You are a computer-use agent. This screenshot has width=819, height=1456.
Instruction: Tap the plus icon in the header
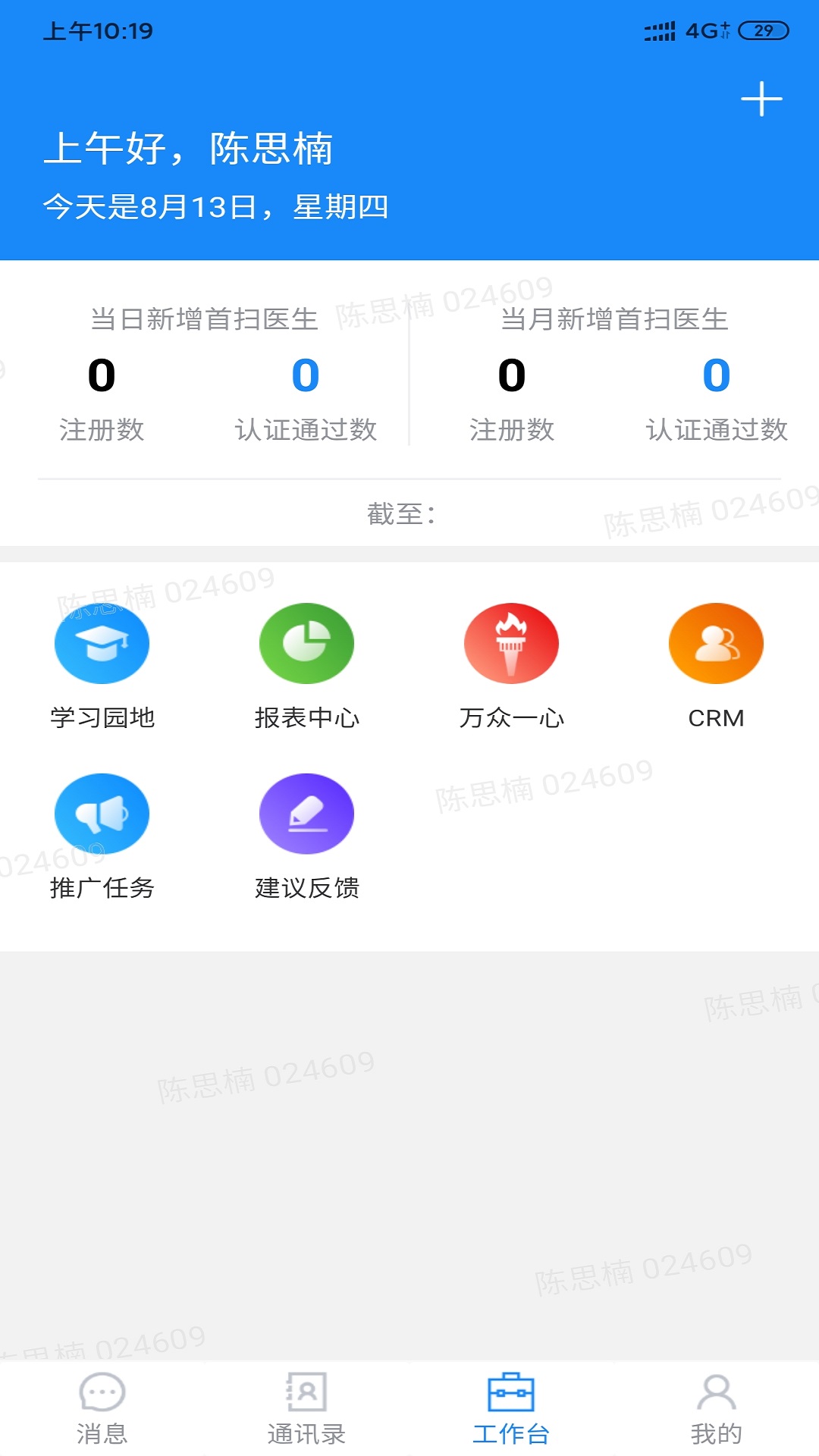point(761,99)
